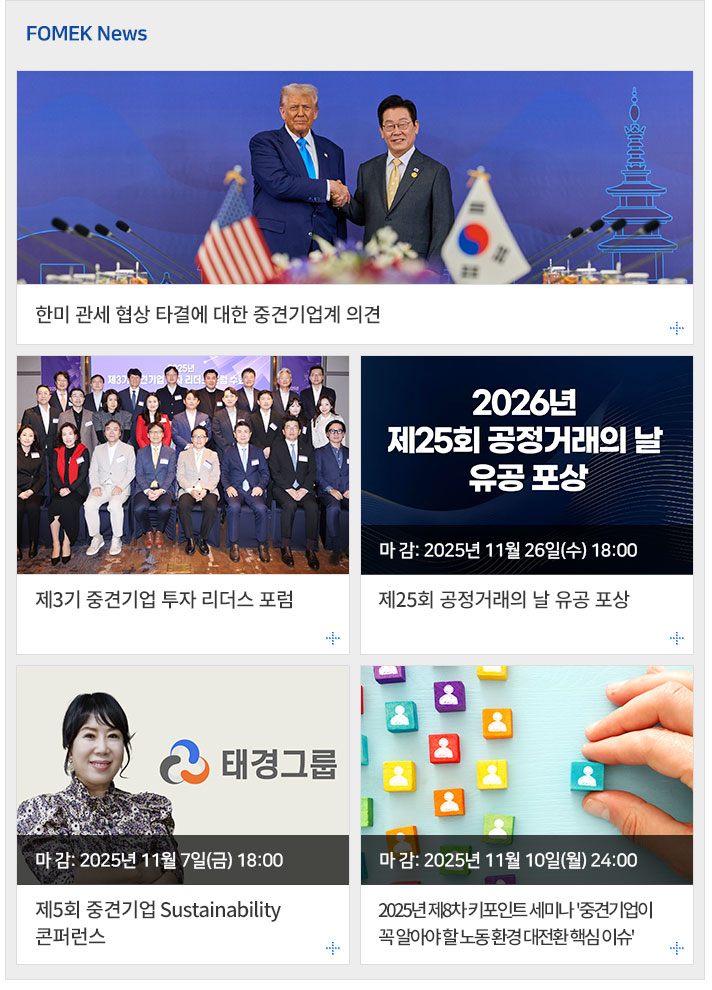Tap the plus icon on 투자 리더스 포럼 card
Image resolution: width=712 pixels, height=990 pixels.
point(332,638)
